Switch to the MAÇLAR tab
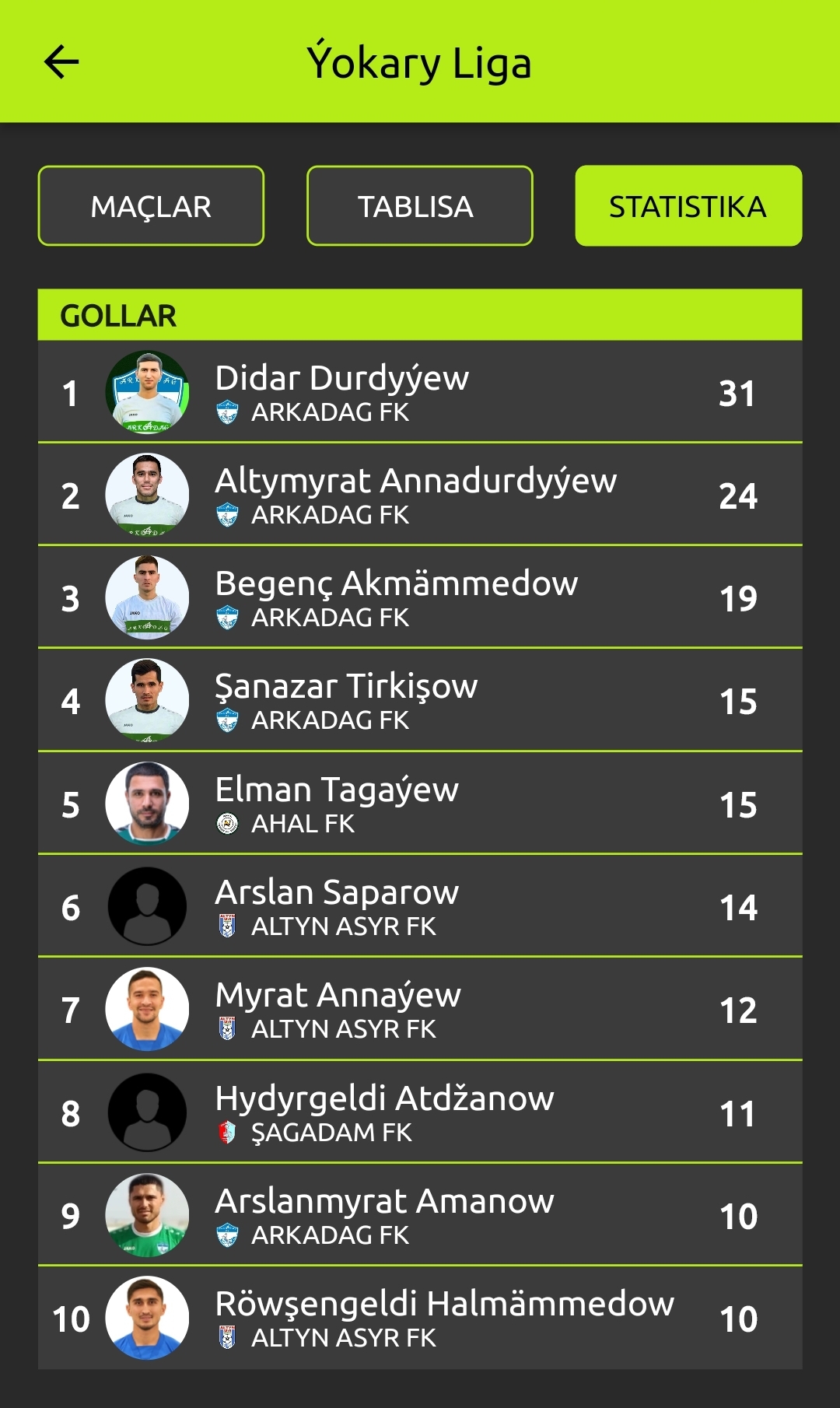The width and height of the screenshot is (840, 1408). click(x=151, y=206)
